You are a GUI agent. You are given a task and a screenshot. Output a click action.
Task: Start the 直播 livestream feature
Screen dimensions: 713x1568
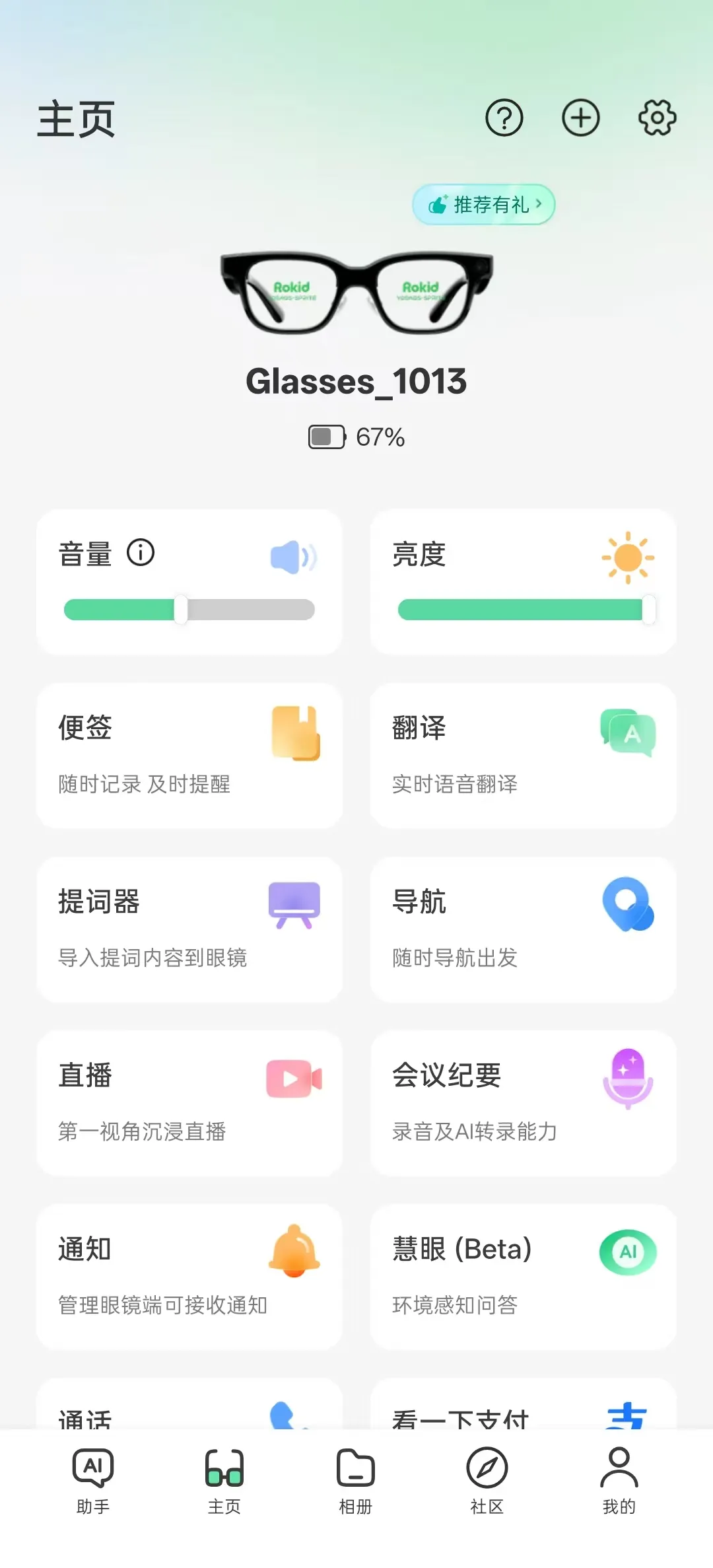point(189,1103)
